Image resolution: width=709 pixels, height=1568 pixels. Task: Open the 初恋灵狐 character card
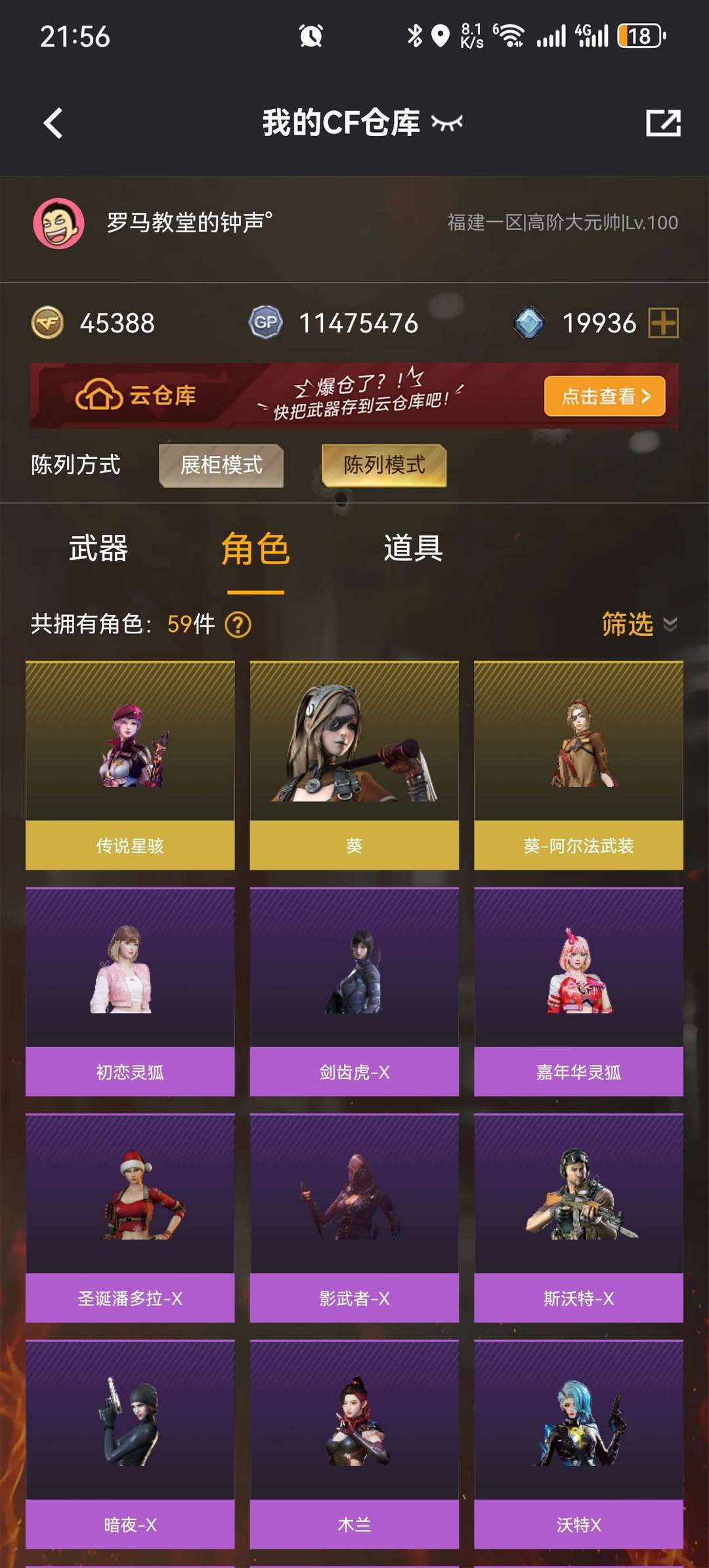pyautogui.click(x=130, y=992)
